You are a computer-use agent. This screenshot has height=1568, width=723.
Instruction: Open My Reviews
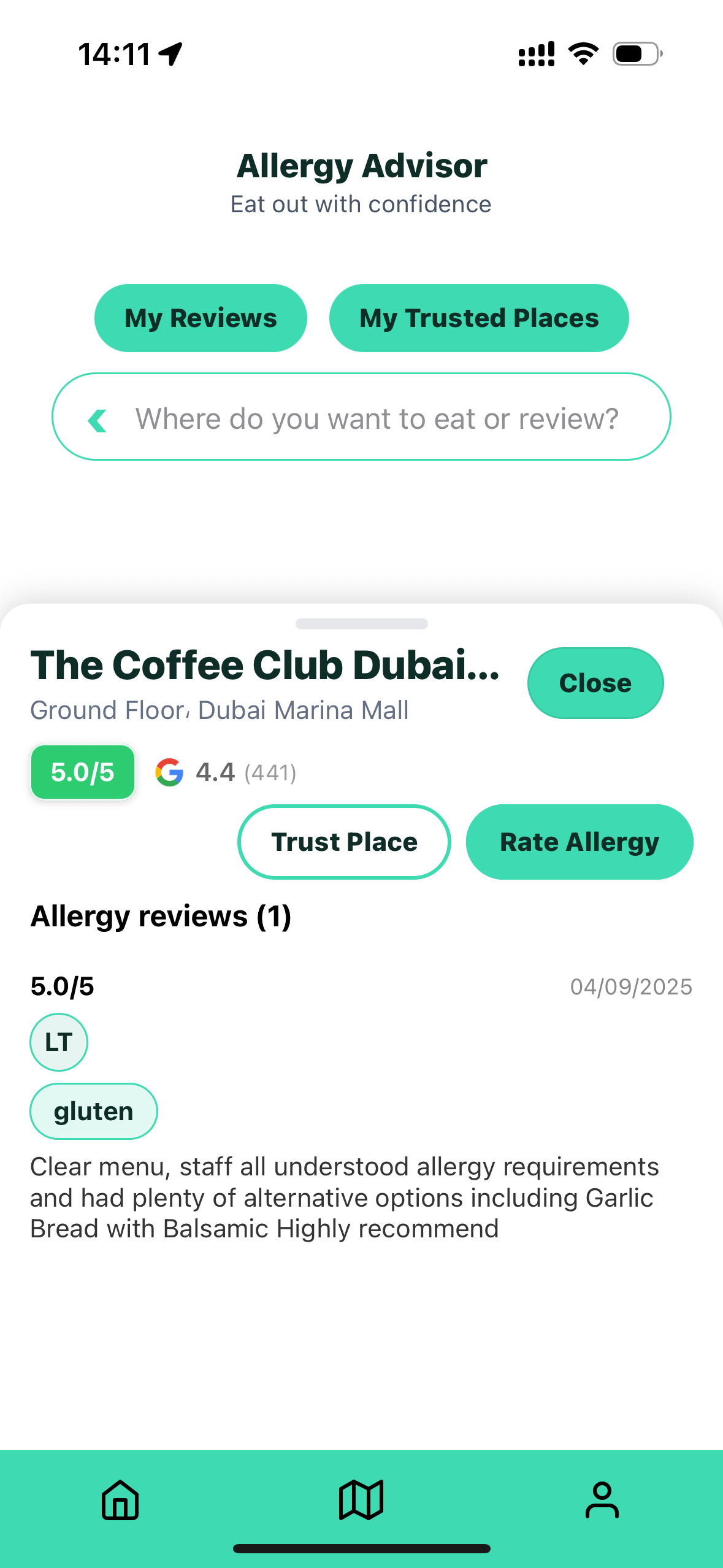201,318
